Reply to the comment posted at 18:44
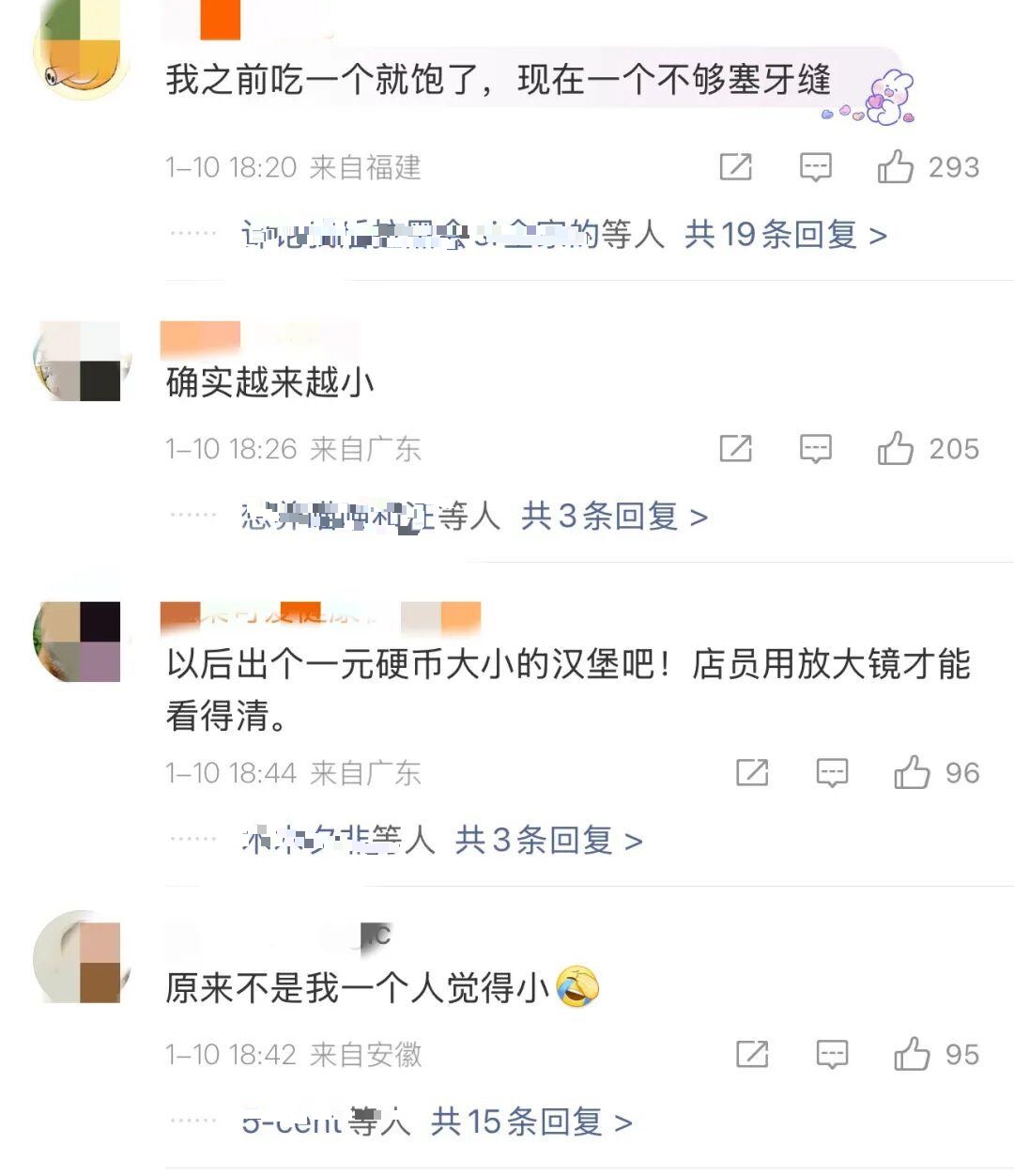Screen dimensions: 1014x1176 (x=832, y=773)
